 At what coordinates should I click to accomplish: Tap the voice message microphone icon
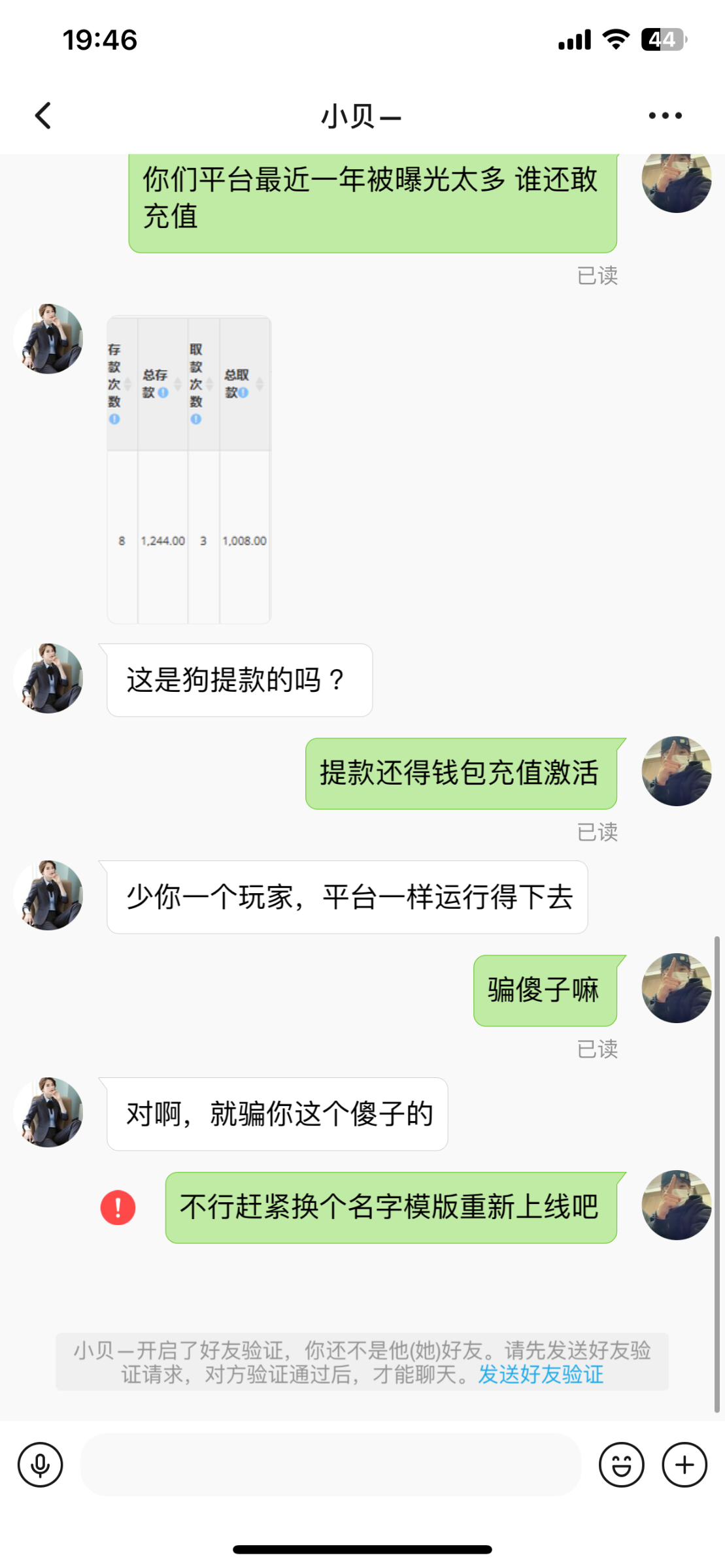tap(41, 1465)
